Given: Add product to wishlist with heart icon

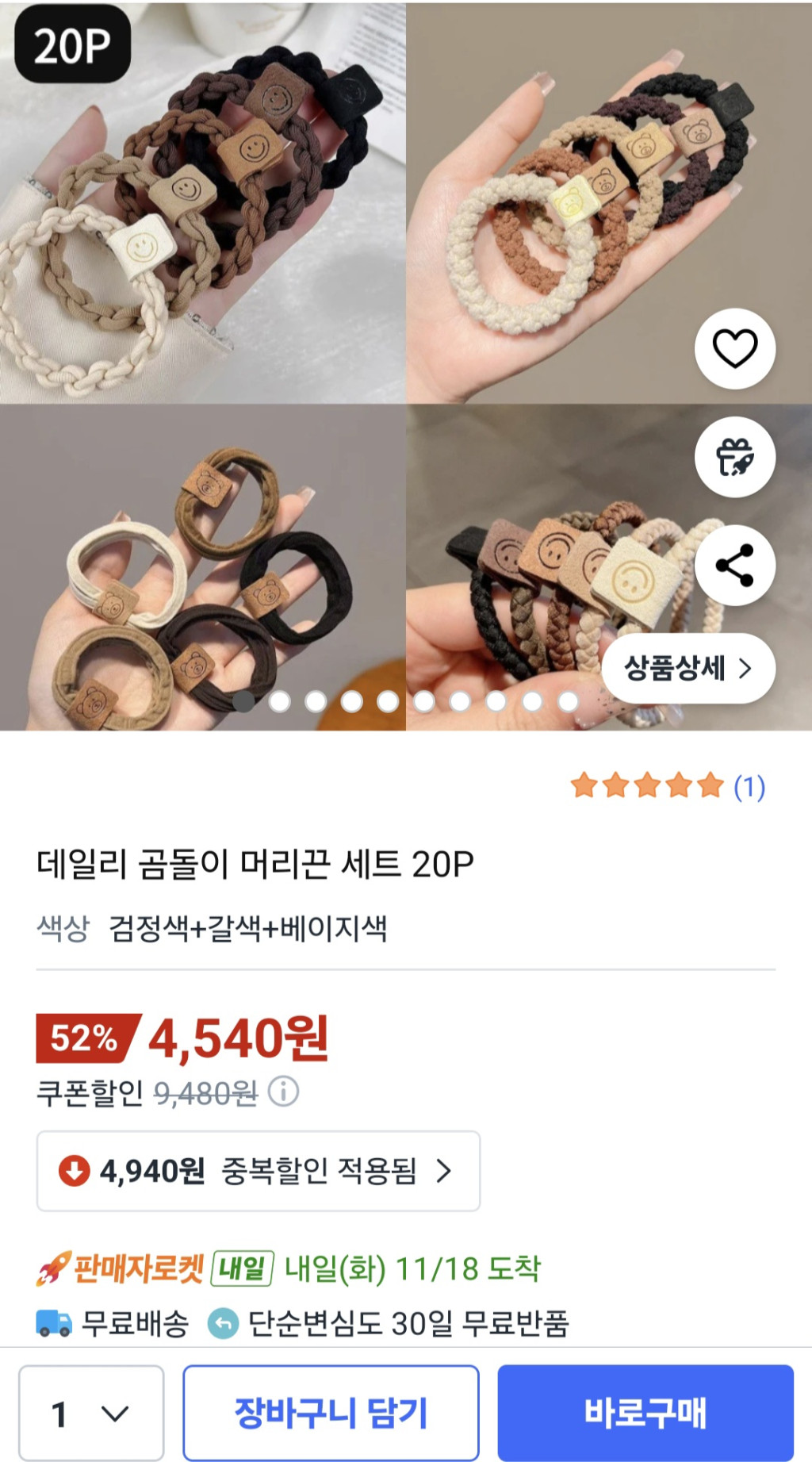Looking at the screenshot, I should pos(735,349).
